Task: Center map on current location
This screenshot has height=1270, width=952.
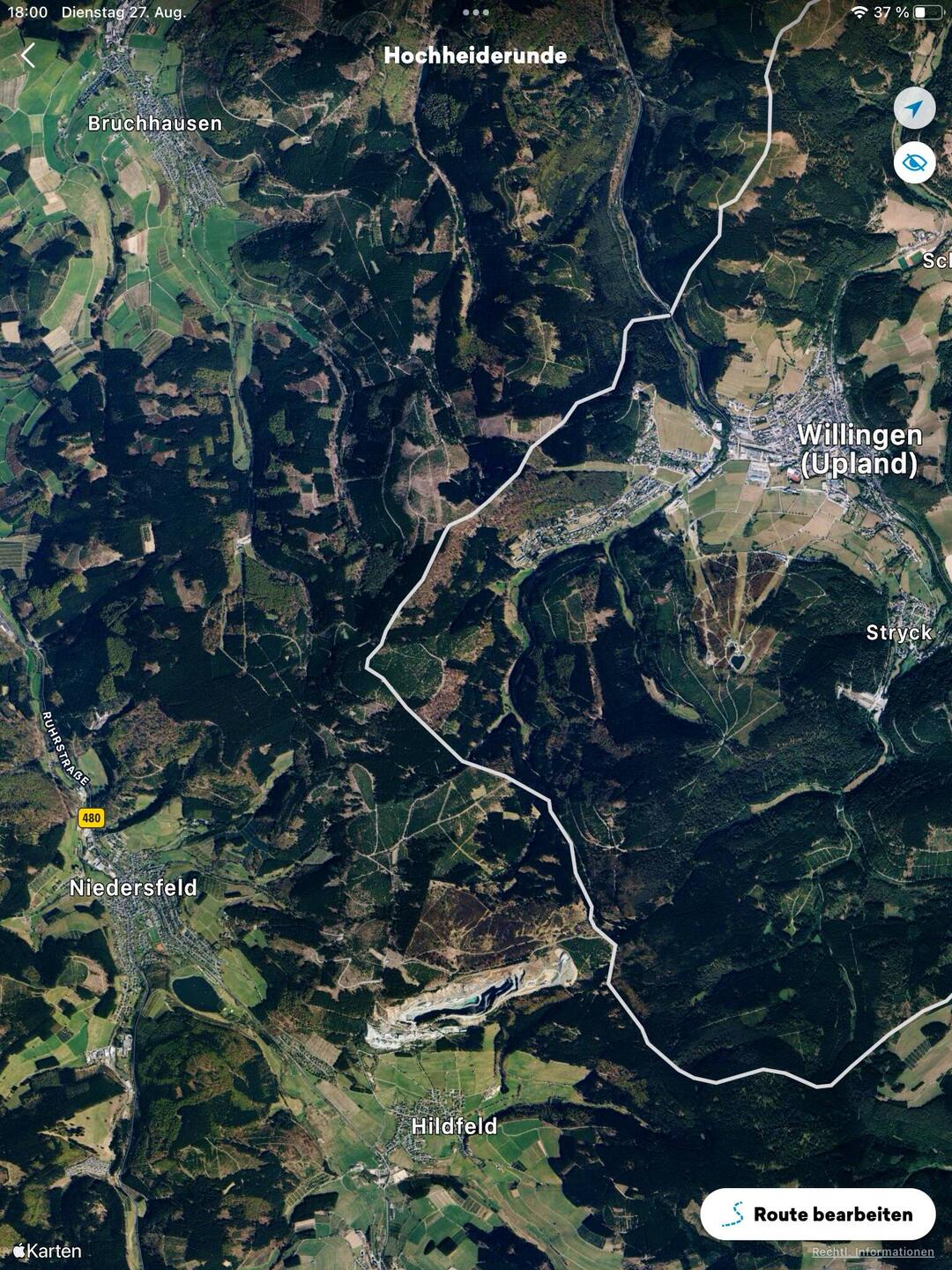Action: click(914, 109)
